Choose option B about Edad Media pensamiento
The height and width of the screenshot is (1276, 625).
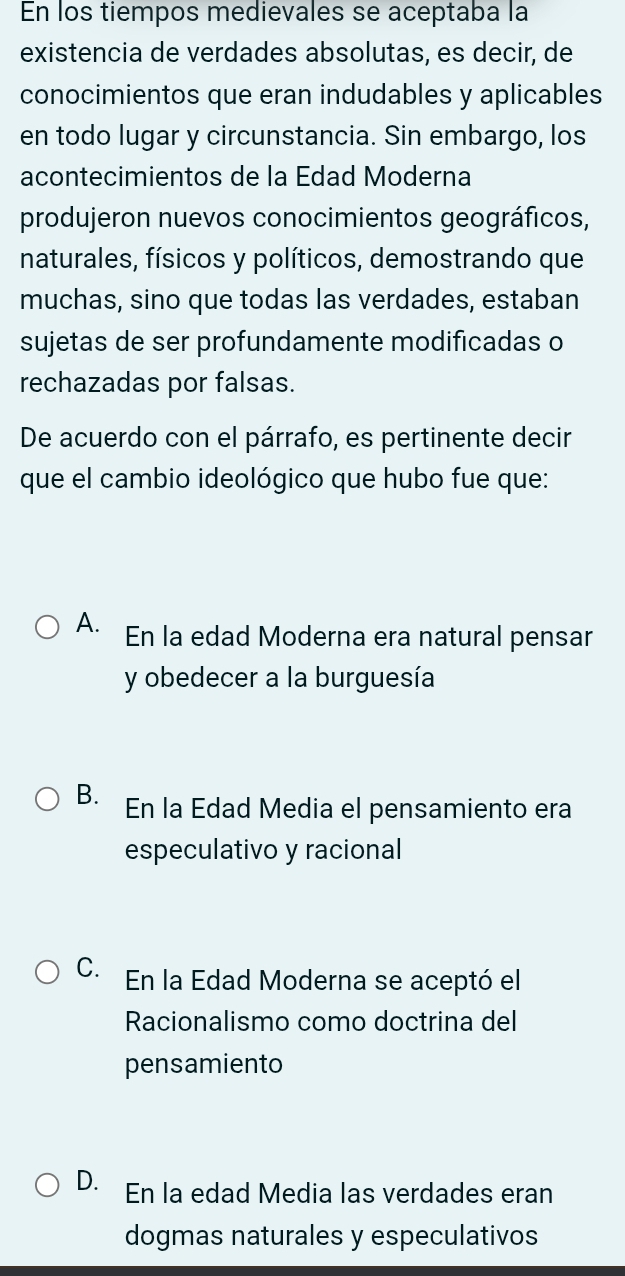click(48, 800)
